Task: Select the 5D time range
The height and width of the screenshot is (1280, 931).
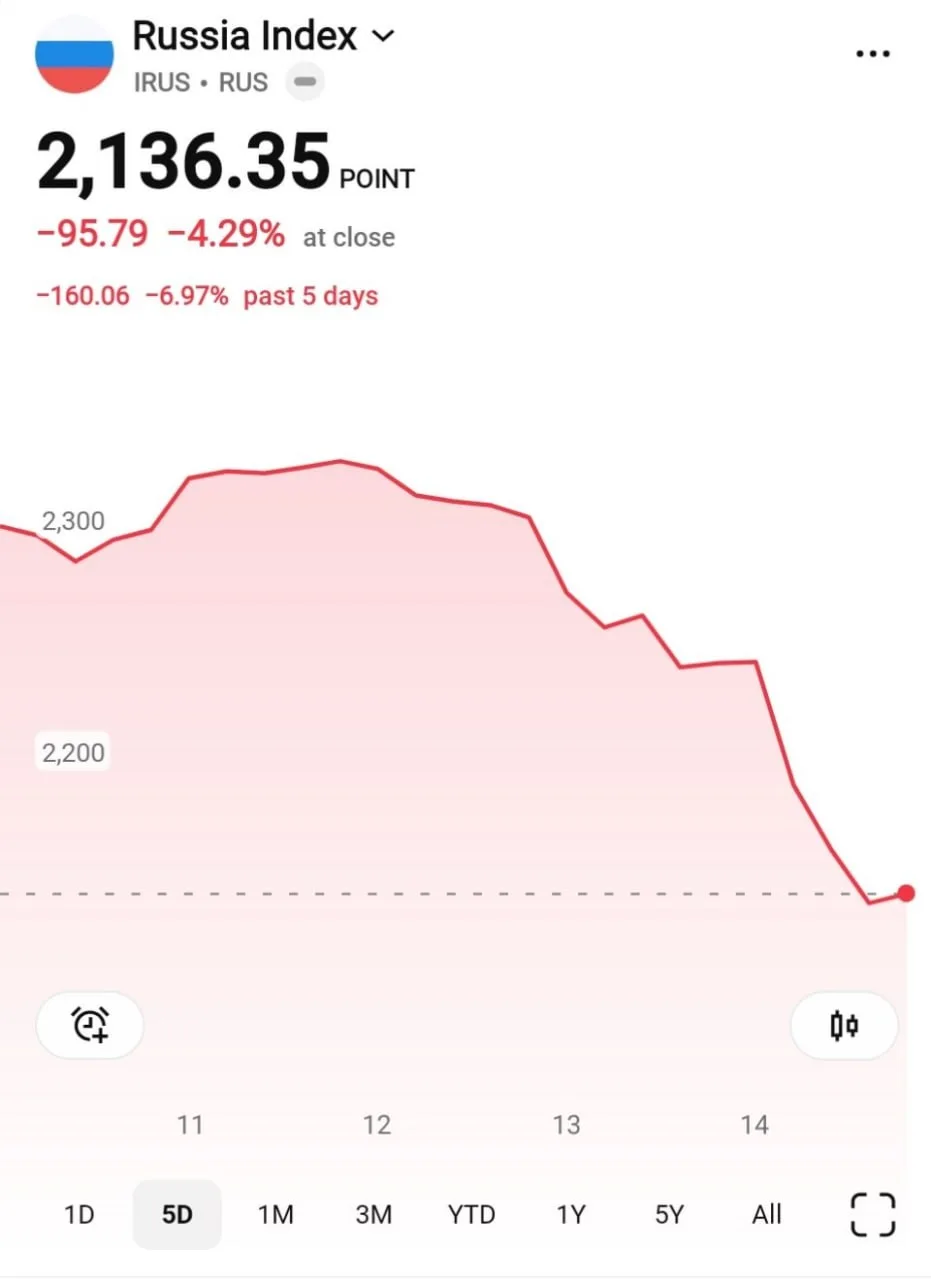Action: click(x=177, y=1215)
